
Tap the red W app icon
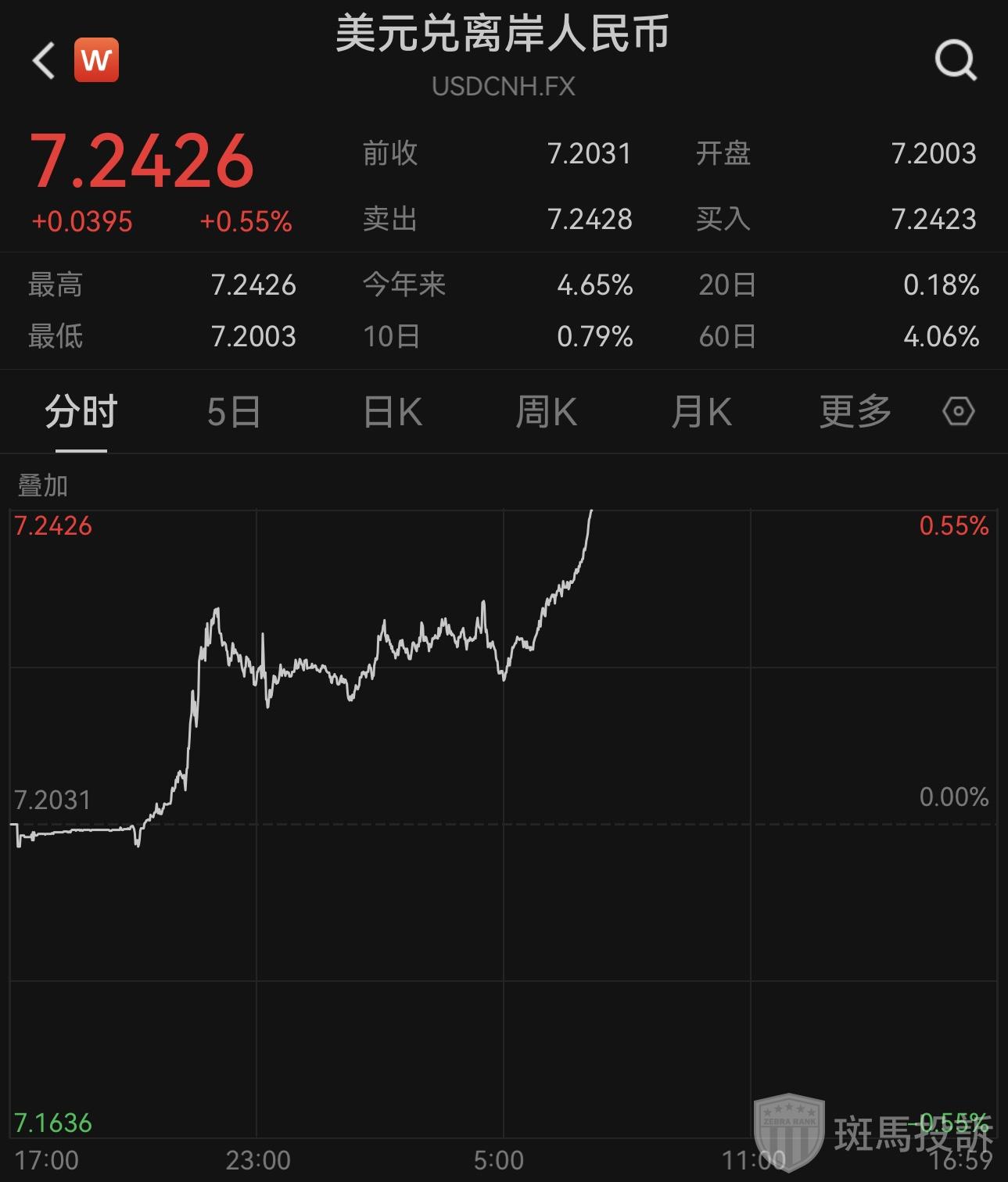click(96, 60)
